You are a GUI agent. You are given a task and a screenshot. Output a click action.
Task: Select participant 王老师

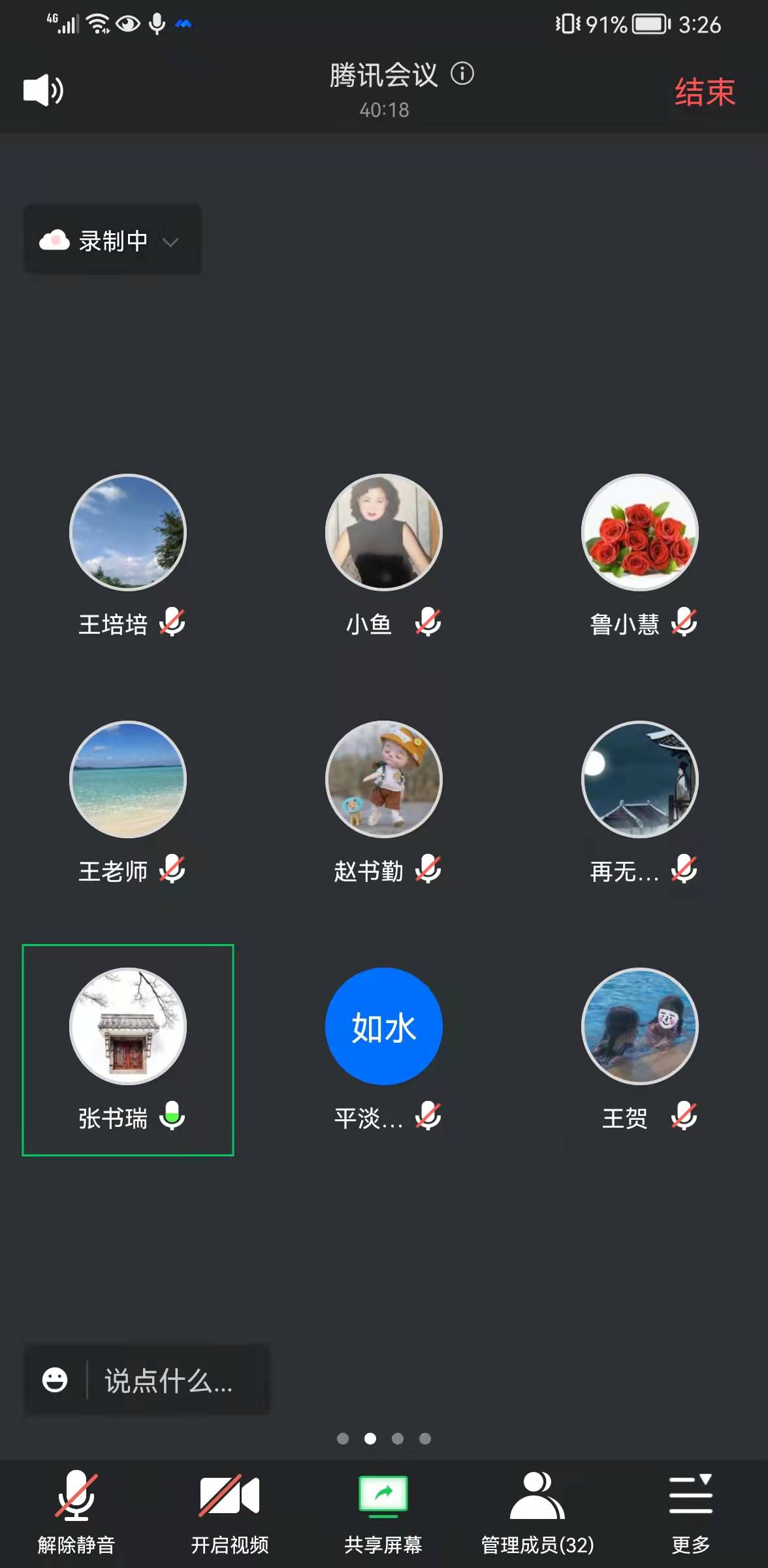(128, 780)
